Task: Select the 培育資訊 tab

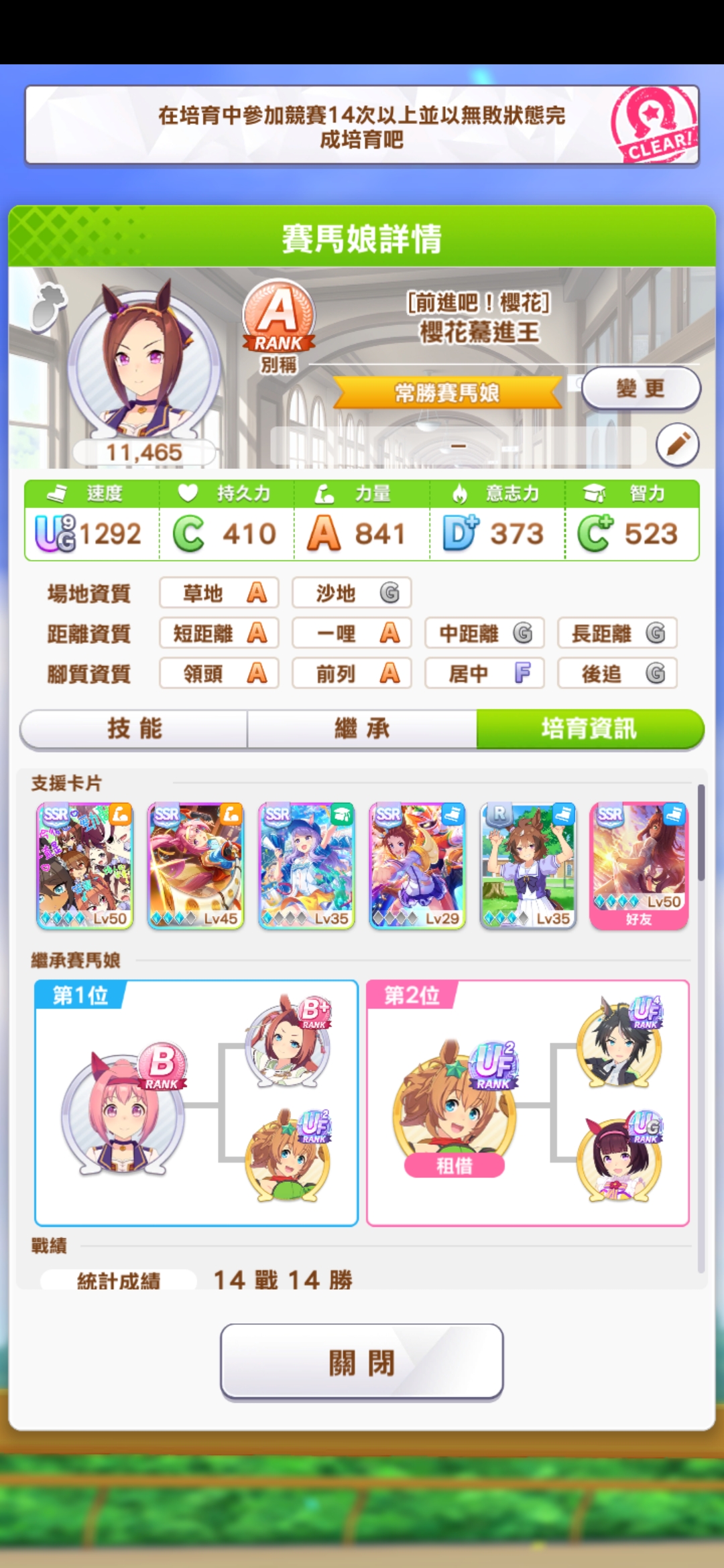Action: [x=589, y=728]
